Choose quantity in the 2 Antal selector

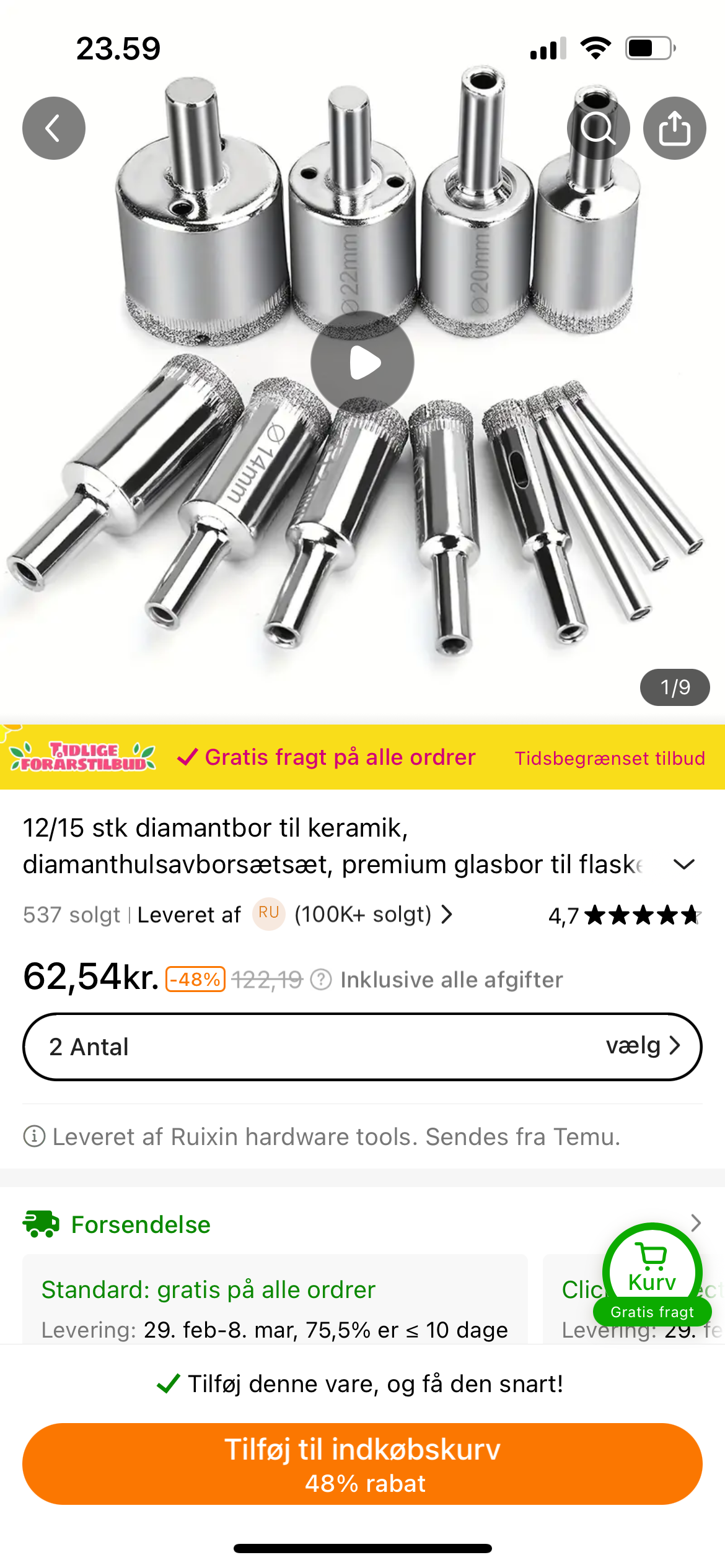click(x=362, y=1047)
